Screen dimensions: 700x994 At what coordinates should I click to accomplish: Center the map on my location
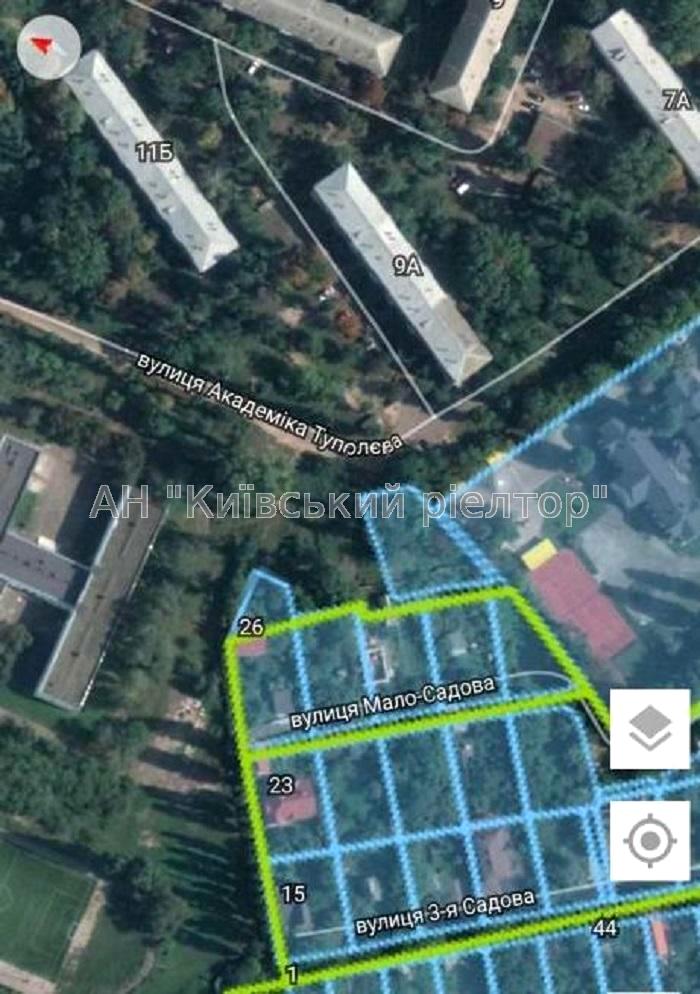(x=649, y=840)
